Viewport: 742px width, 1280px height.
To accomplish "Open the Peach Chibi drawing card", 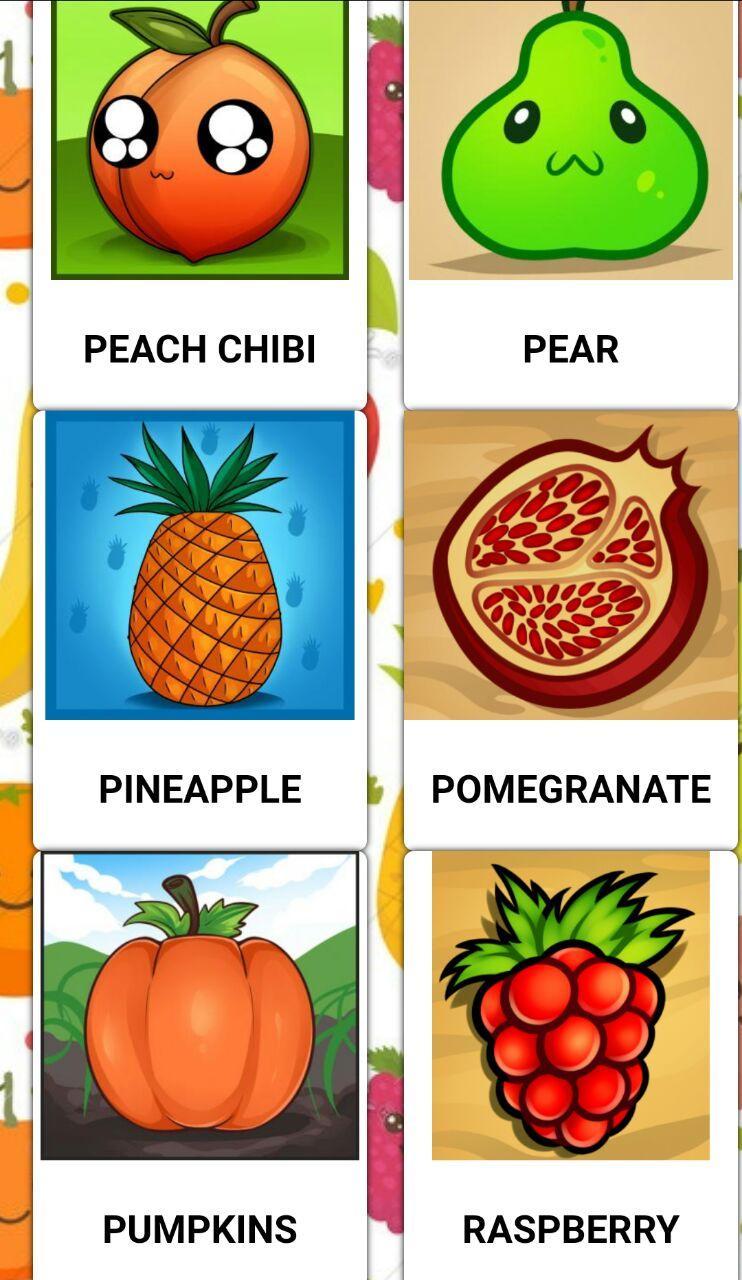I will (x=199, y=200).
